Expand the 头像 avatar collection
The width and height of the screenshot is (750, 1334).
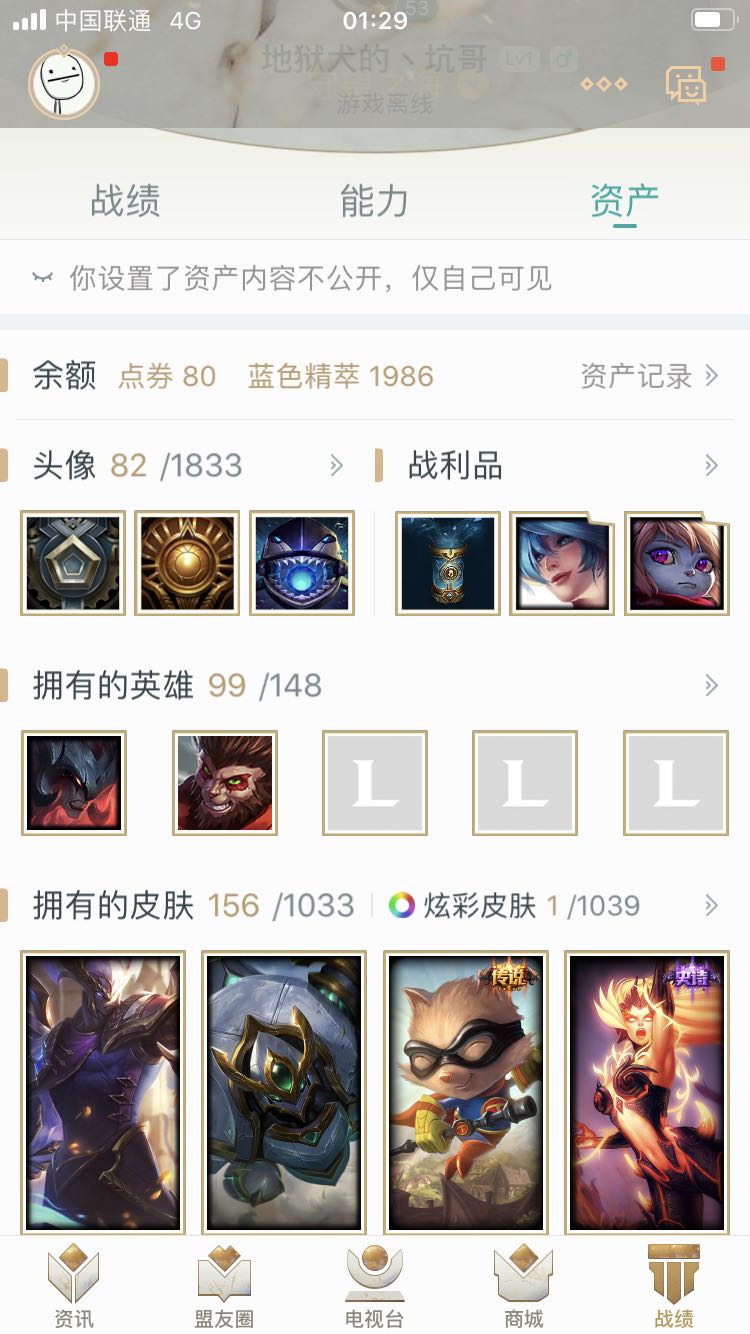(x=336, y=465)
